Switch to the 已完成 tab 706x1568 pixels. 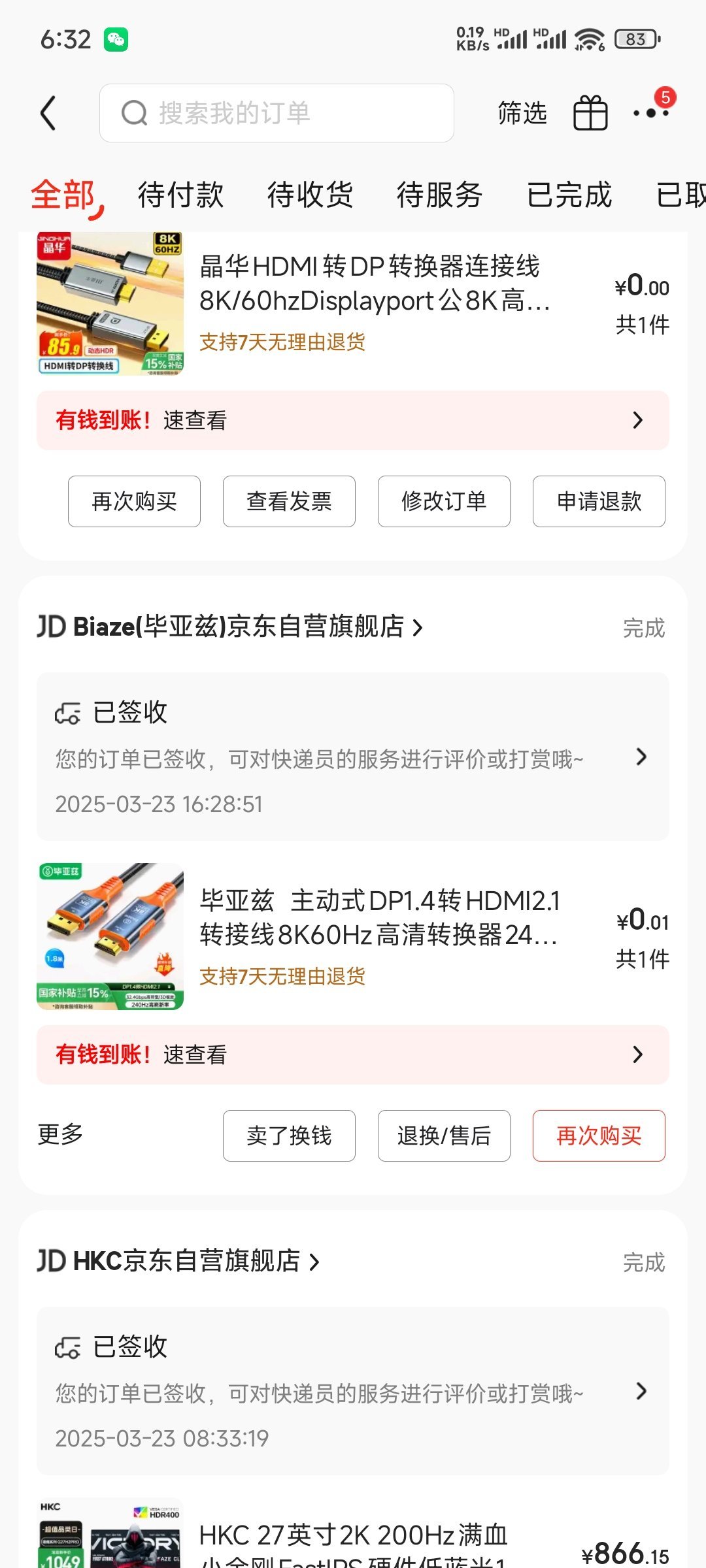(x=569, y=195)
